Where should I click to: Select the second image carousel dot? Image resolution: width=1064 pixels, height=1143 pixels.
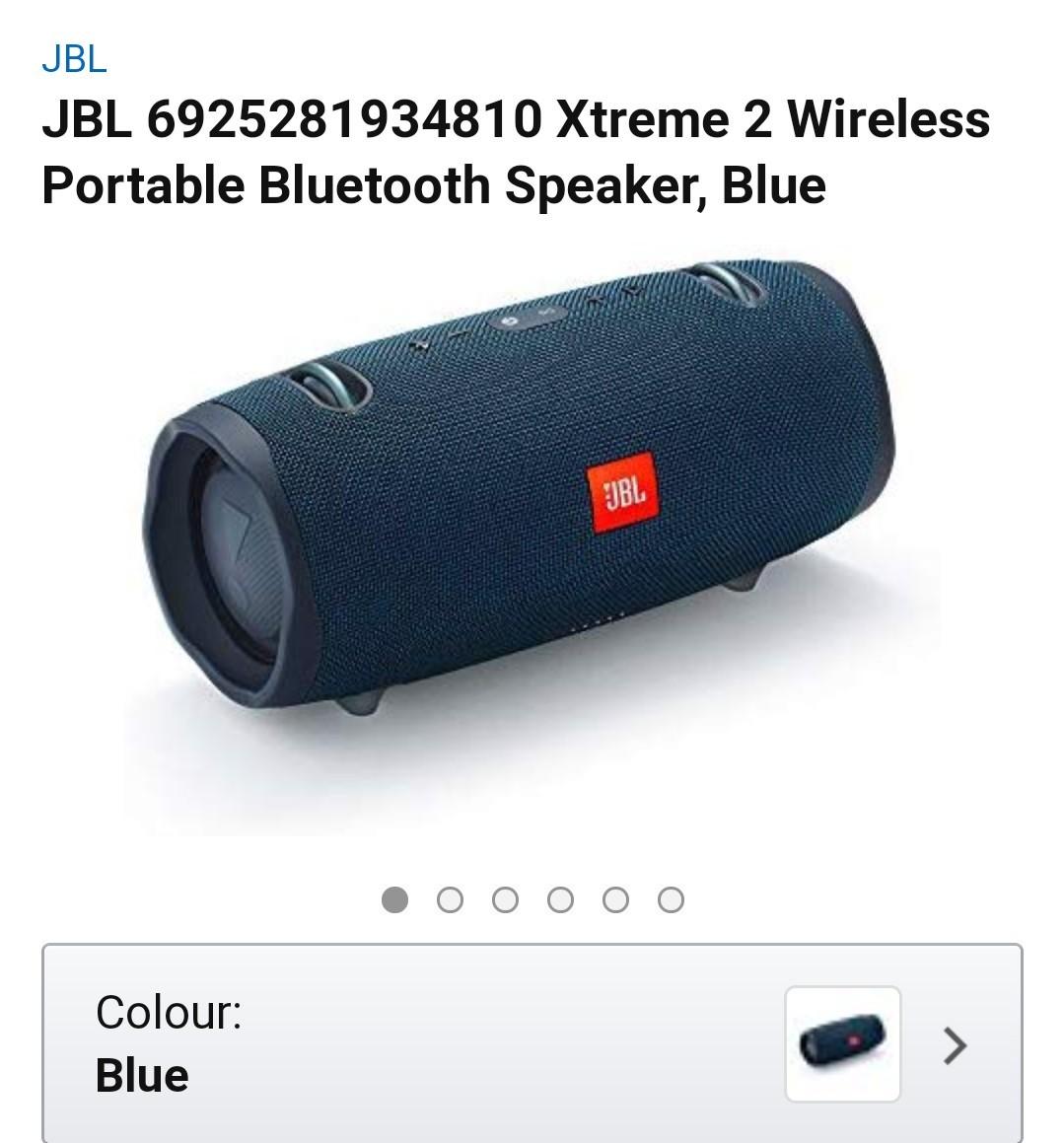pos(451,900)
